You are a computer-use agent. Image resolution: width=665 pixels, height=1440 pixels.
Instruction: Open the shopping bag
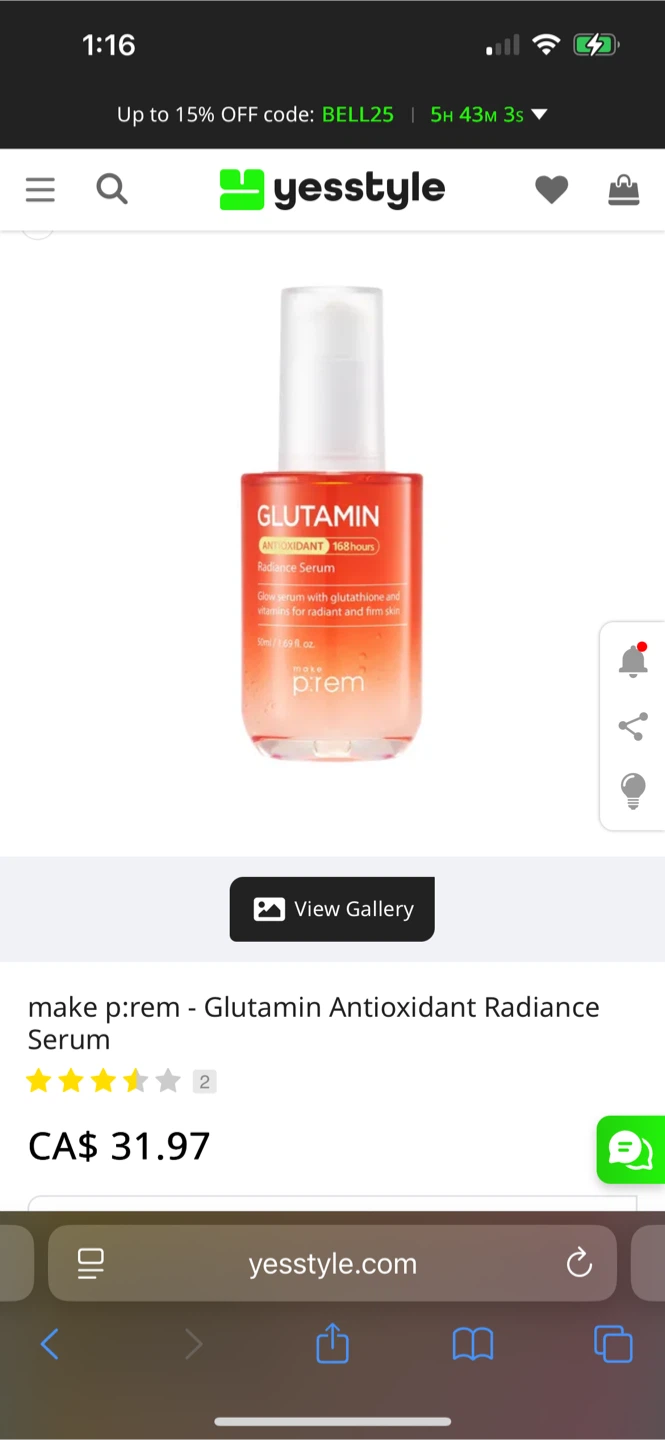[623, 189]
